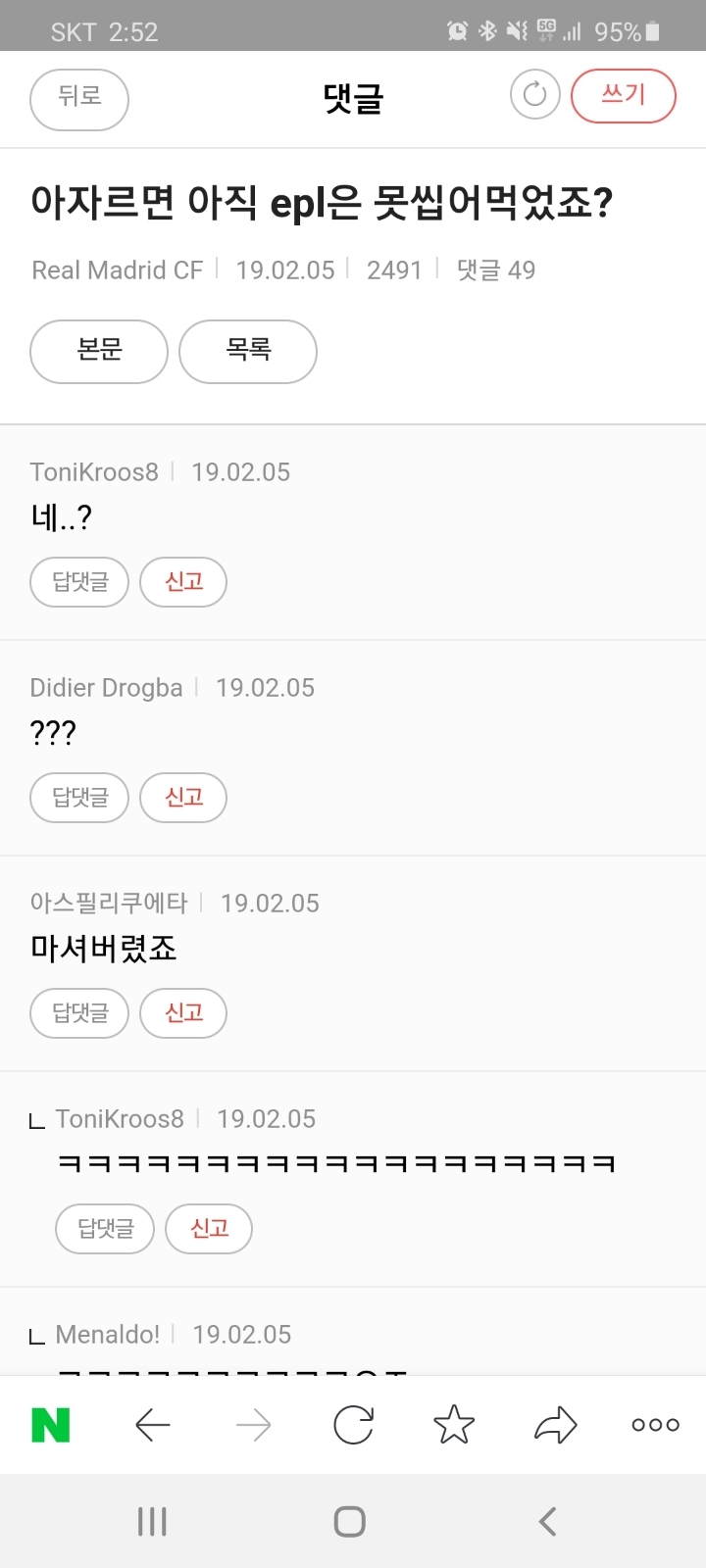Open the original post via 본문
706x1568 pixels.
coord(99,351)
